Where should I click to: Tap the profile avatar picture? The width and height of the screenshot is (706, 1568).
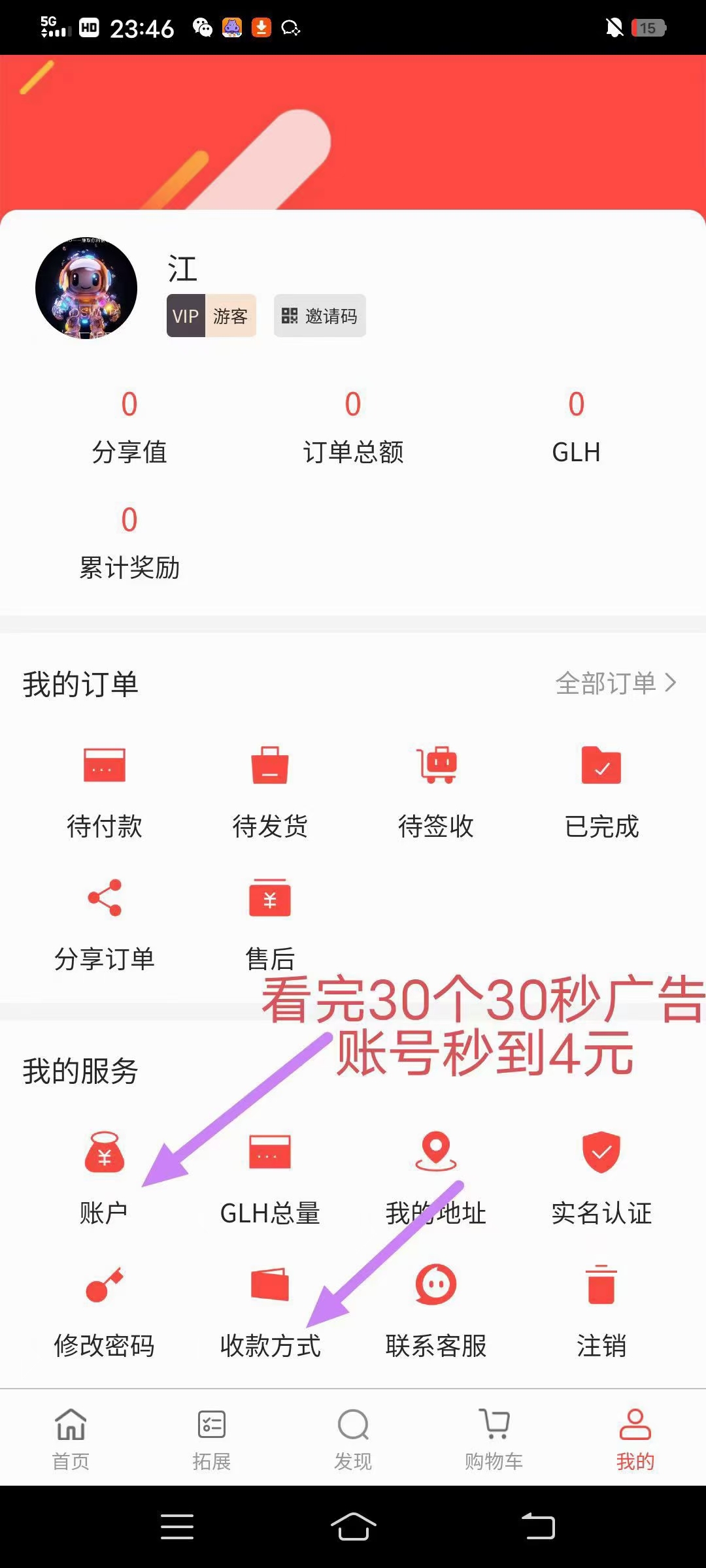point(86,288)
